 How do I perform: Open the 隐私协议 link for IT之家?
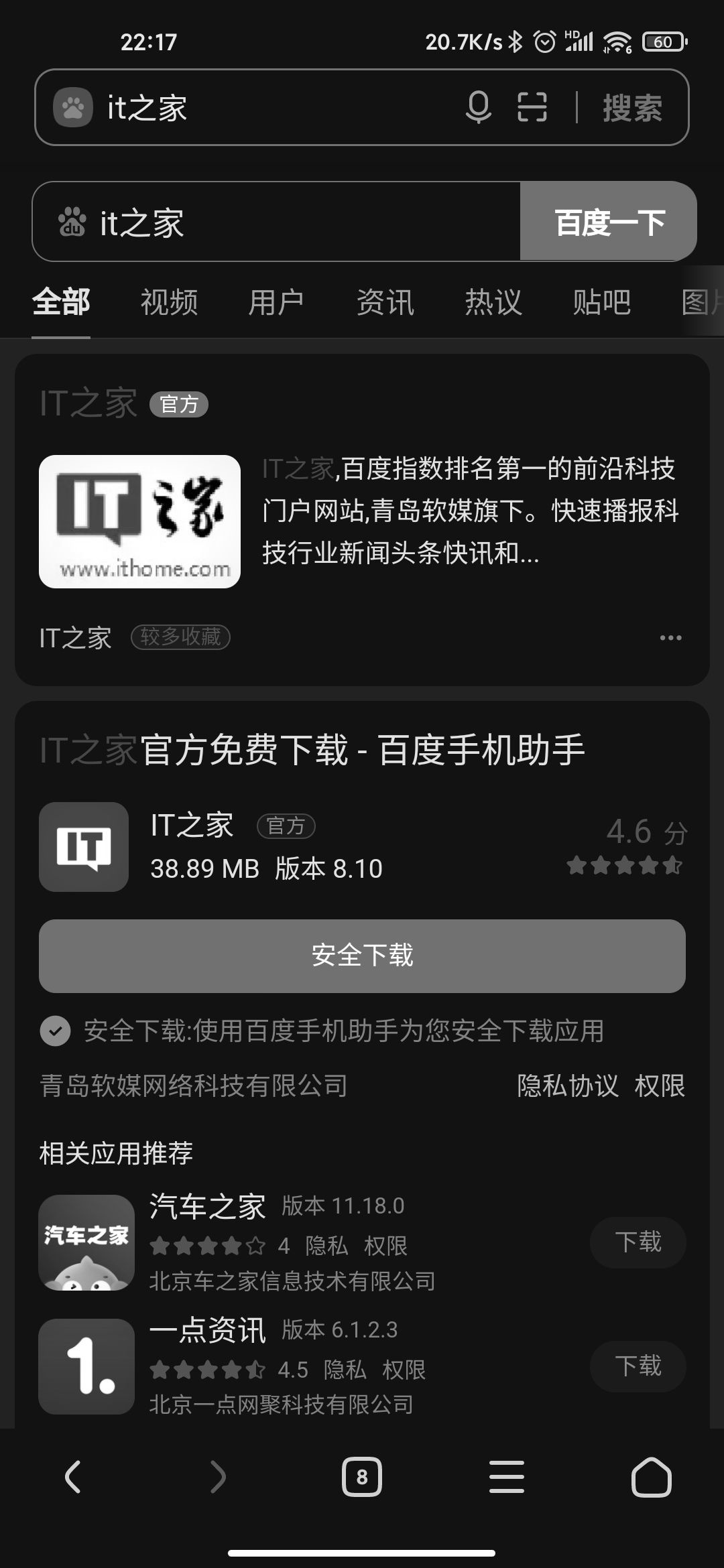tap(567, 1086)
